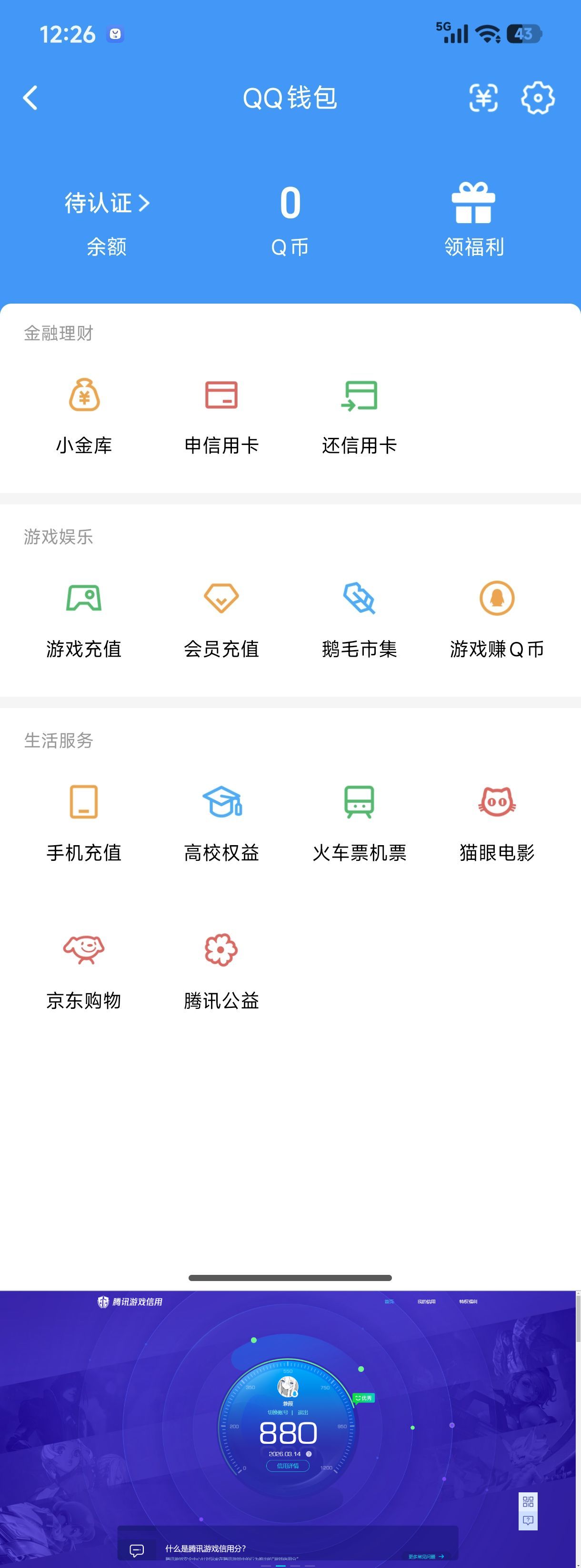The image size is (581, 1568).
Task: Open the QQ Wallet settings gear
Action: (x=538, y=98)
